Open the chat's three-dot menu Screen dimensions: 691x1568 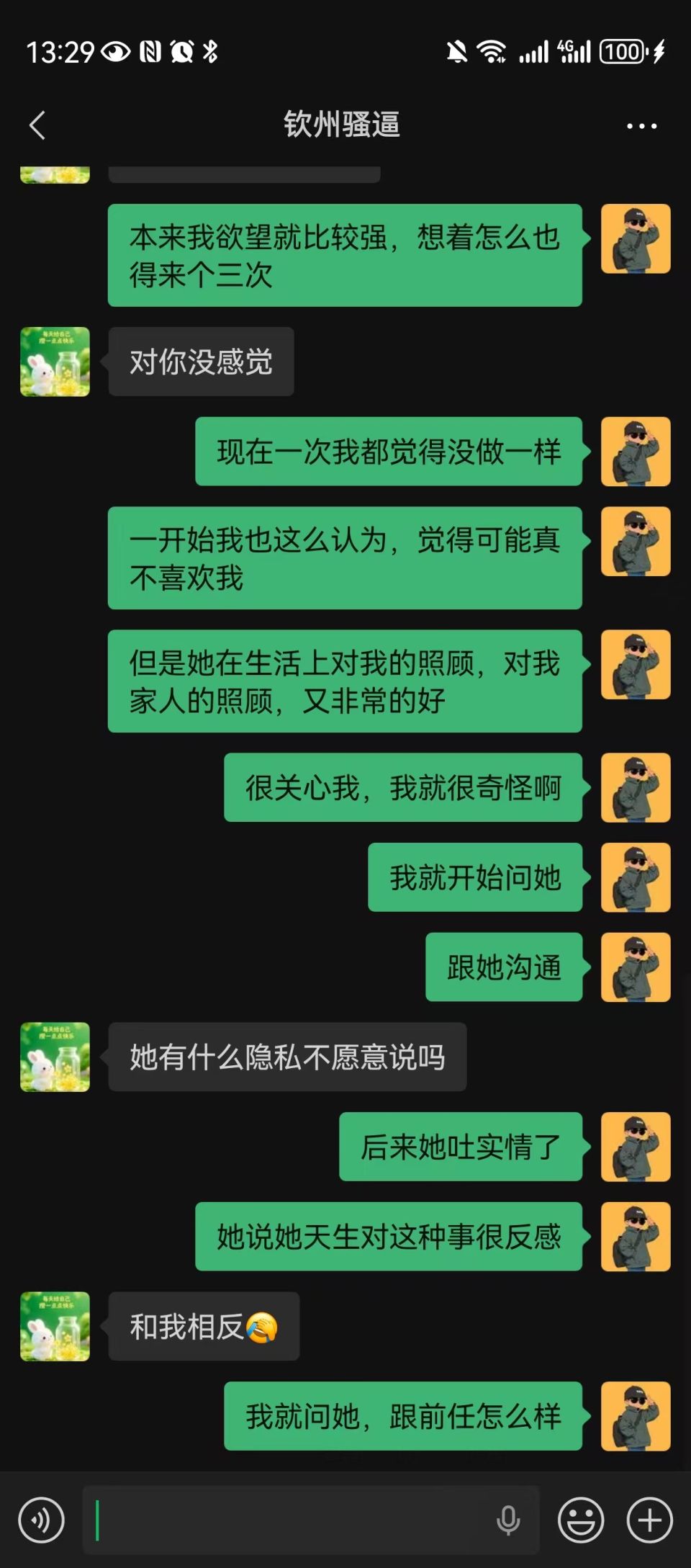click(x=641, y=126)
